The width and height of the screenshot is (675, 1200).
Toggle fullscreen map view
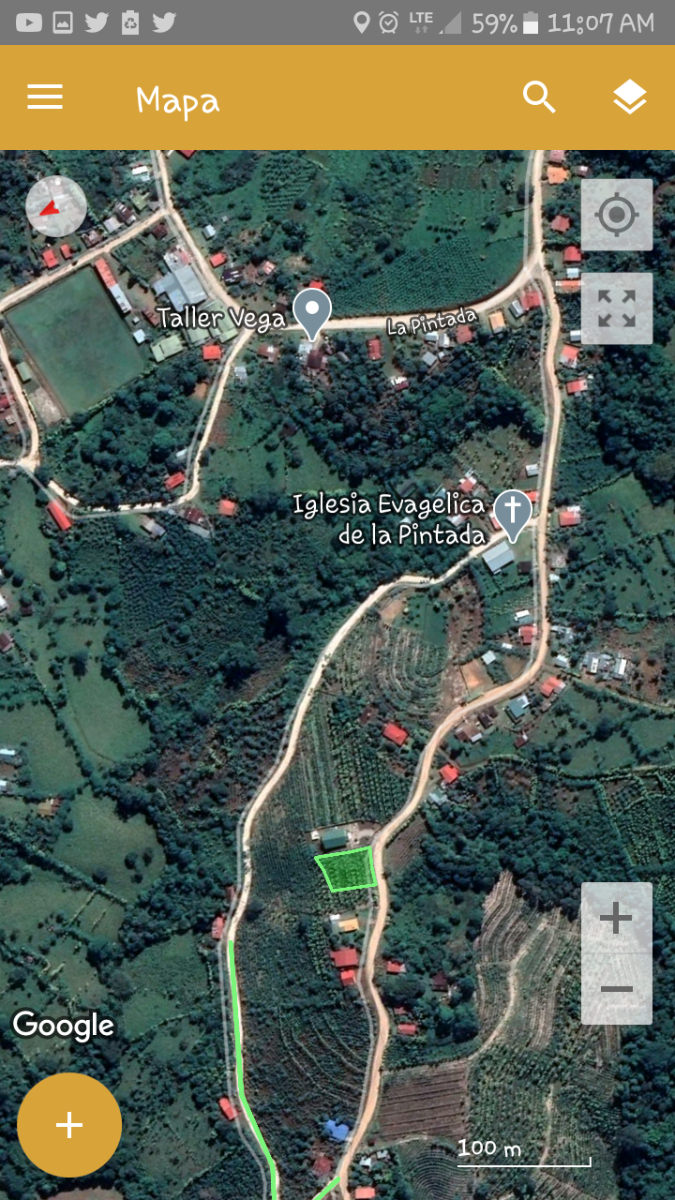click(x=616, y=308)
